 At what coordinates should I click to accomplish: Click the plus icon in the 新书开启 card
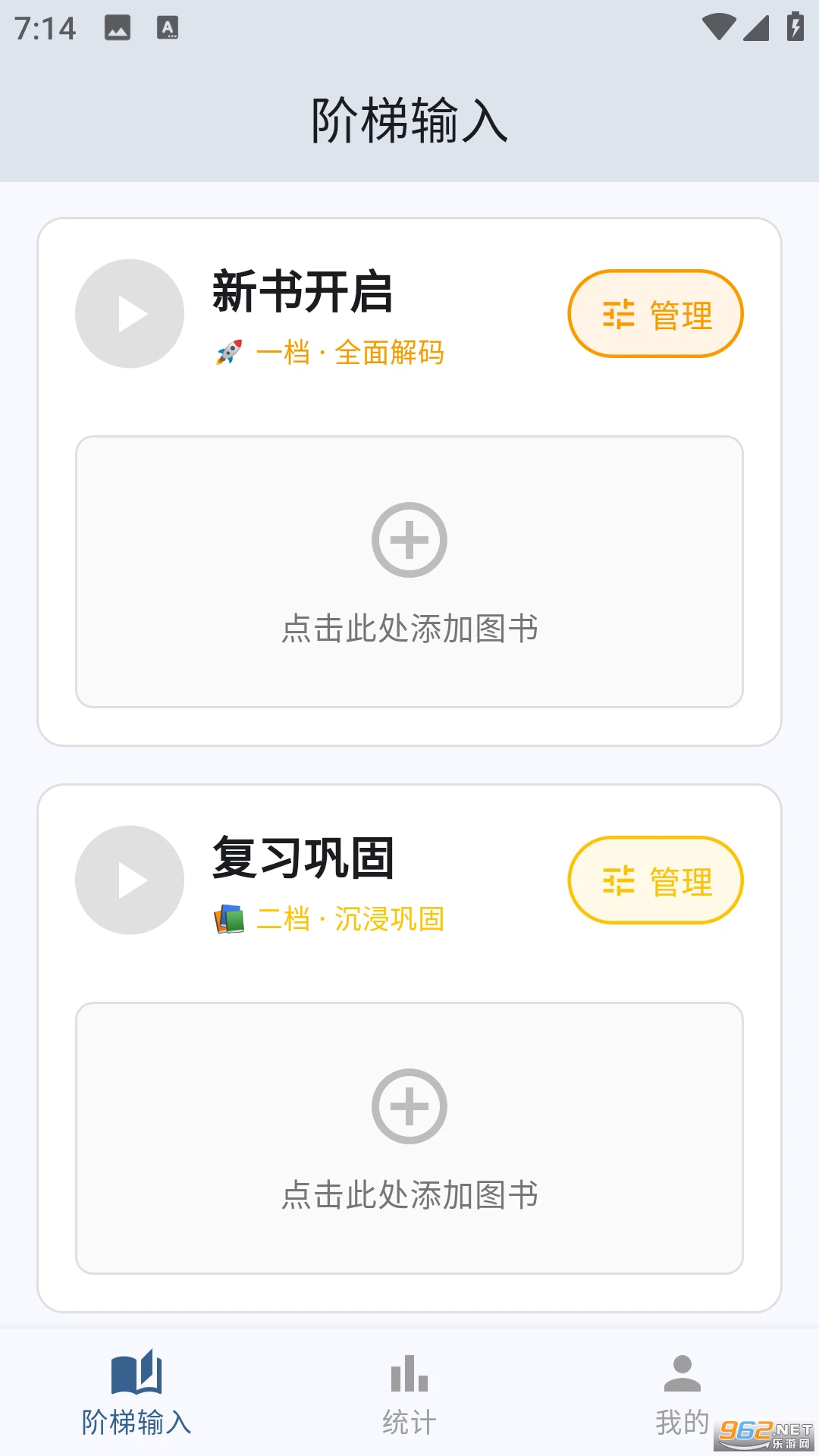click(x=409, y=538)
